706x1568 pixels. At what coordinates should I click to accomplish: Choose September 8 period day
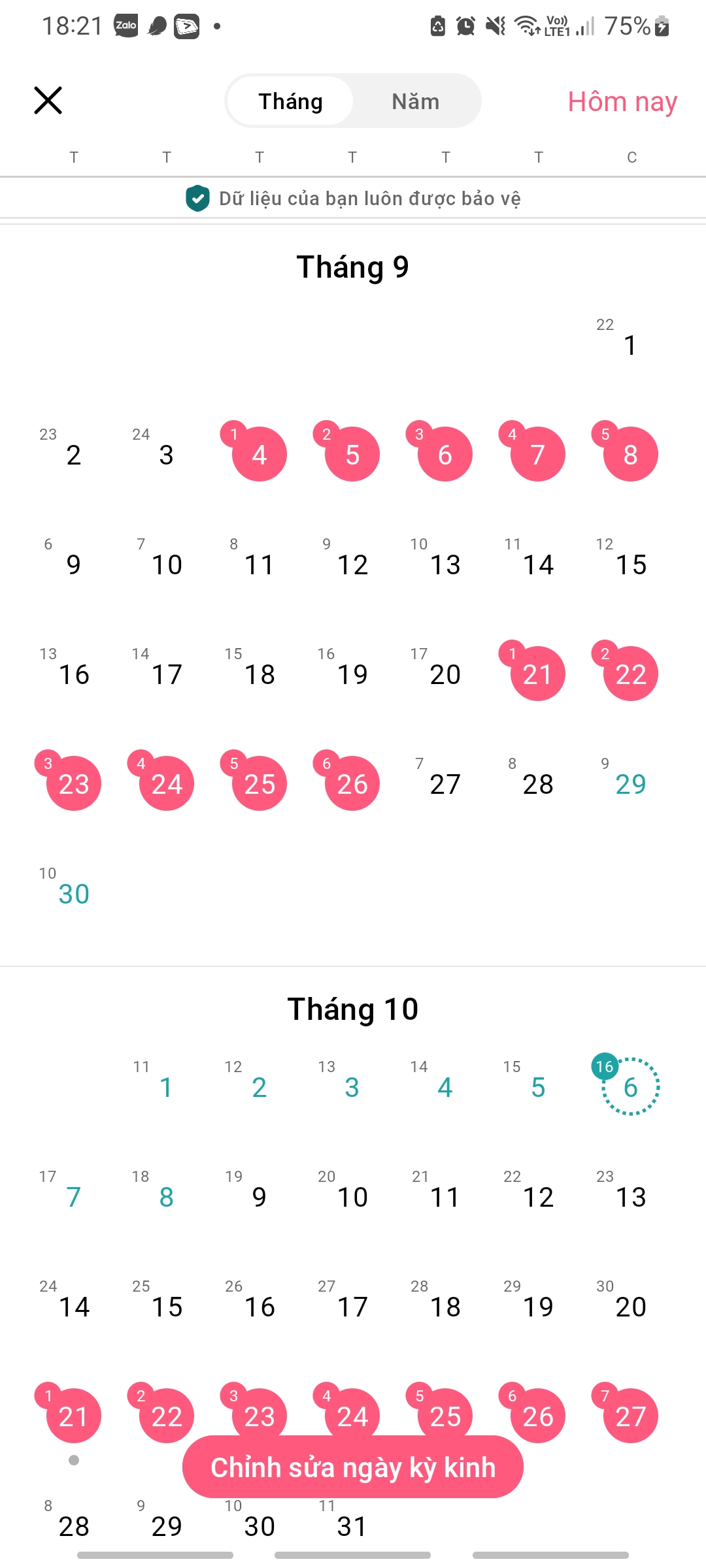(x=631, y=455)
